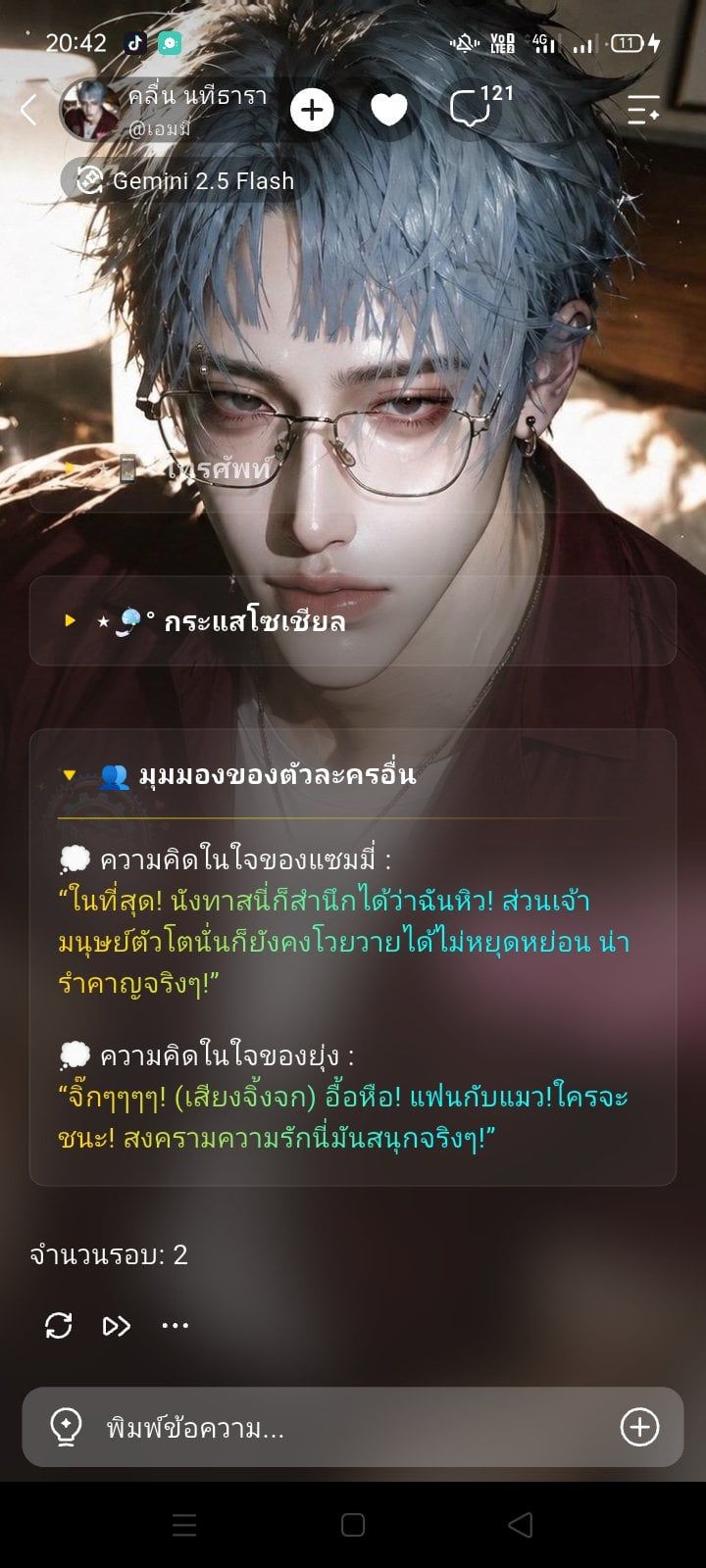Screen dimensions: 706x1568
Task: Open more options with the three dots
Action: (x=175, y=1326)
